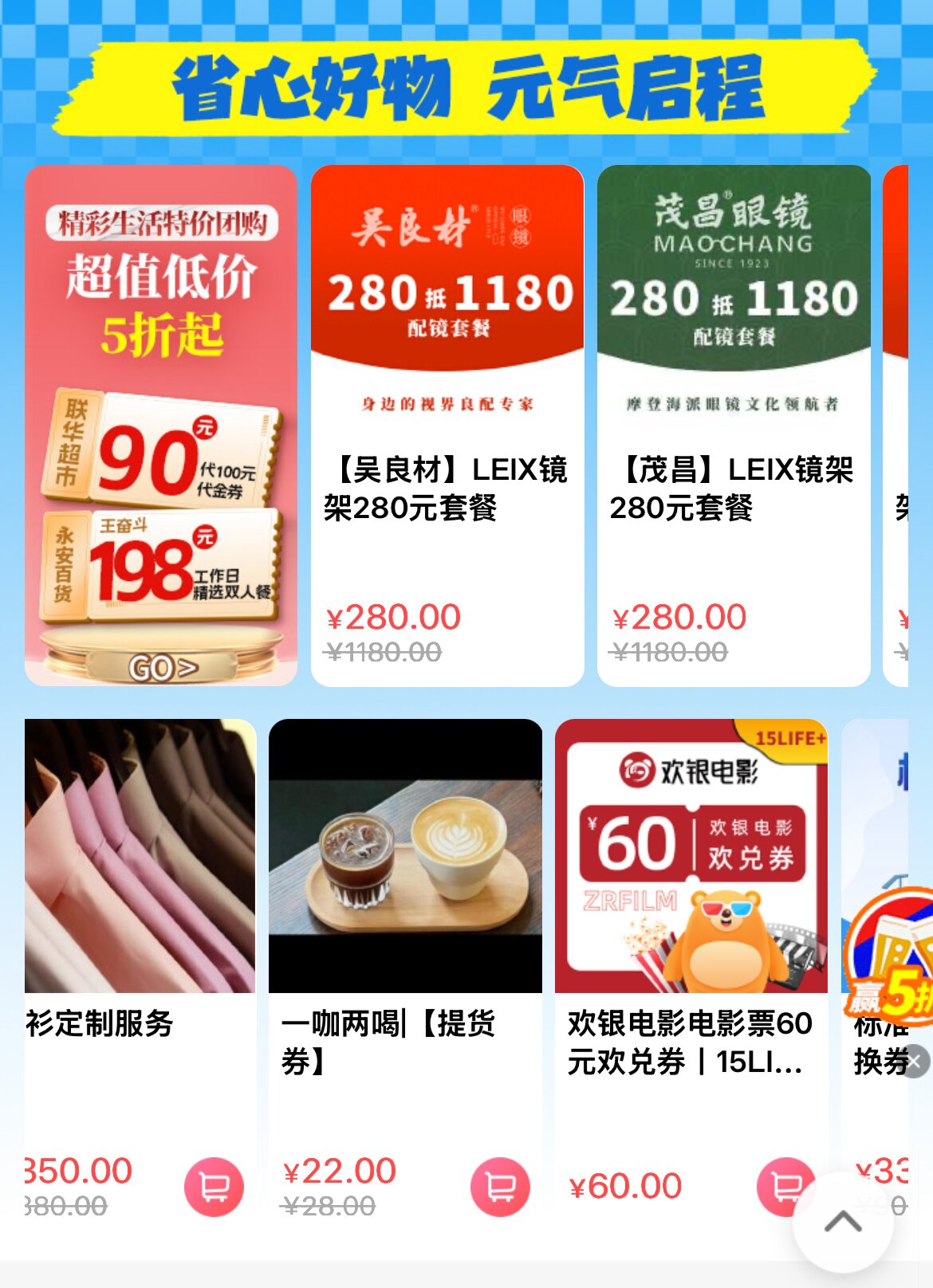The height and width of the screenshot is (1288, 933).
Task: Add the 衫定制服务 item to cart
Action: point(214,1187)
